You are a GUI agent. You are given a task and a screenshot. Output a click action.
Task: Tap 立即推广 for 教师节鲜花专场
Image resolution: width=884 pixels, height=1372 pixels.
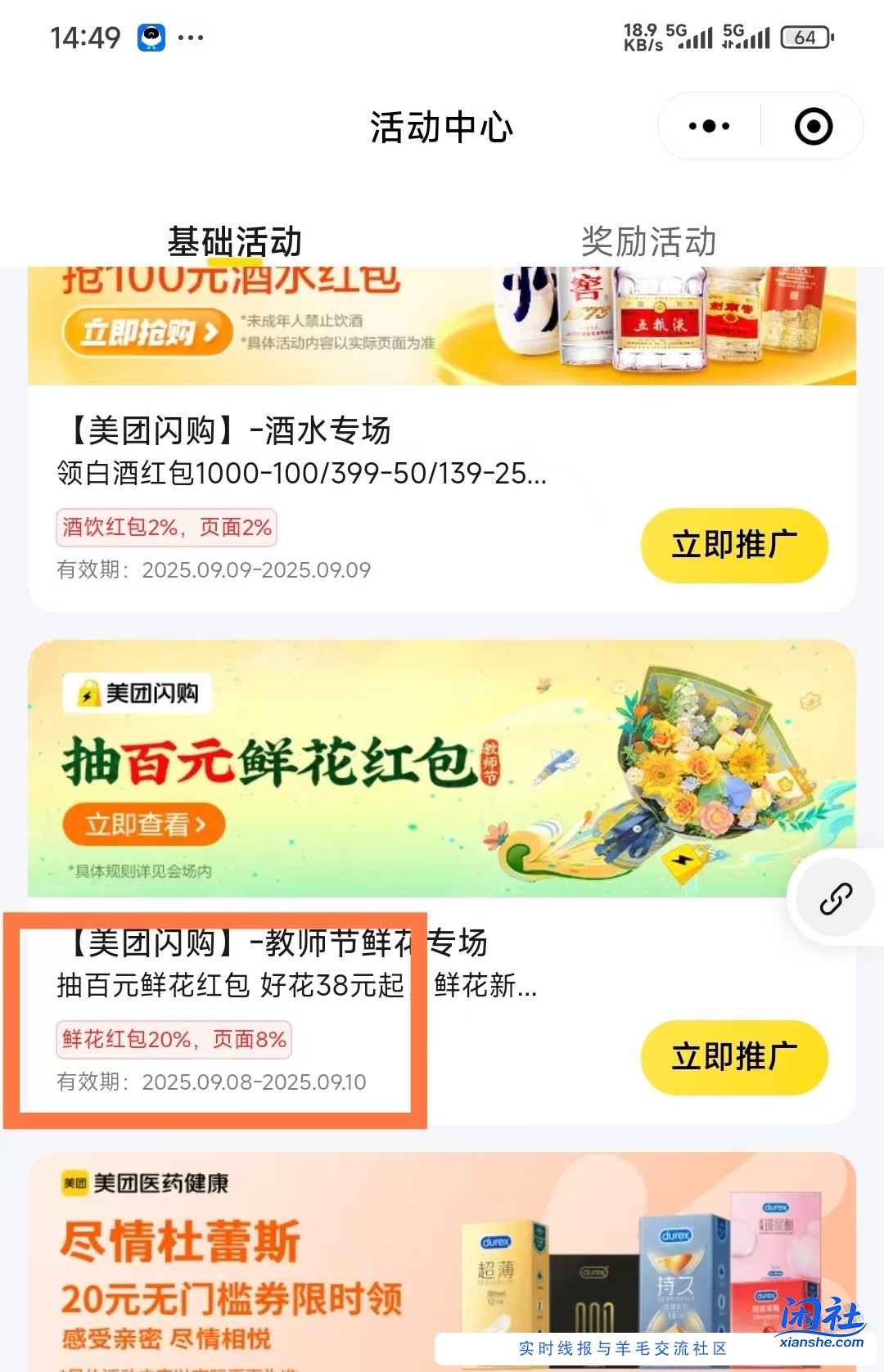click(734, 1057)
